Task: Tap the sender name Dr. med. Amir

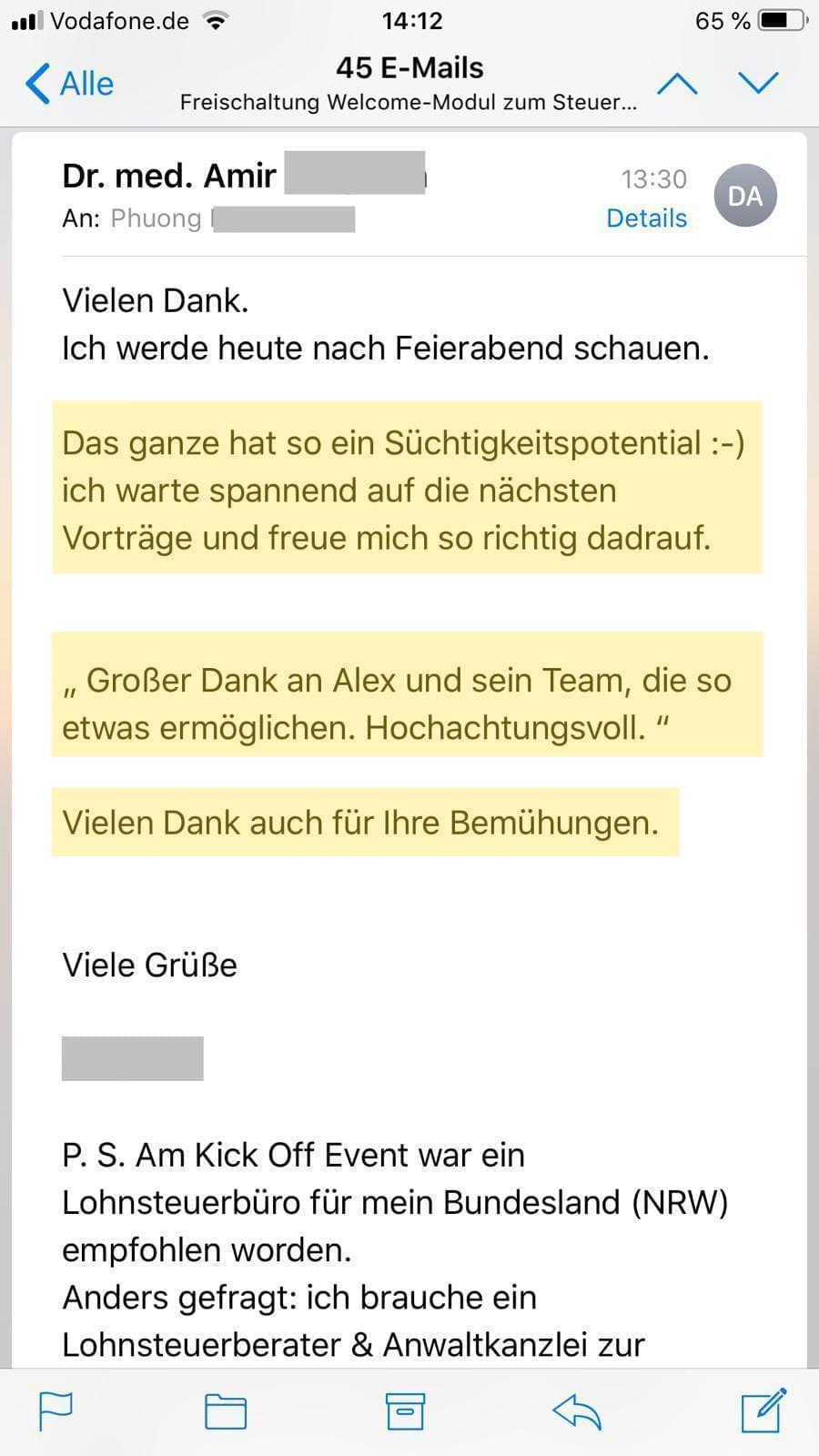Action: [169, 176]
